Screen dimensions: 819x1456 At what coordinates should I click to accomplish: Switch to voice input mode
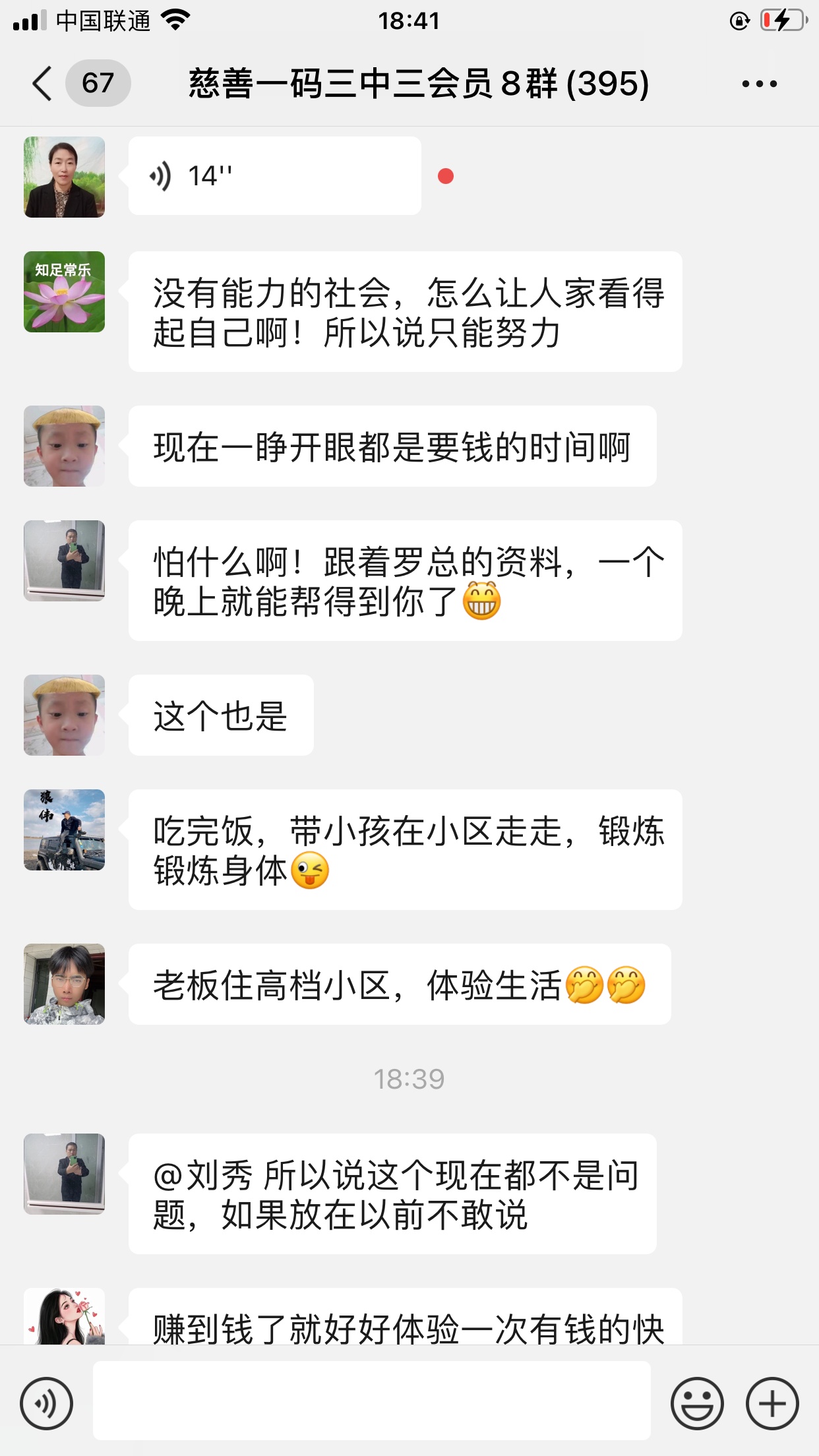point(46,1403)
